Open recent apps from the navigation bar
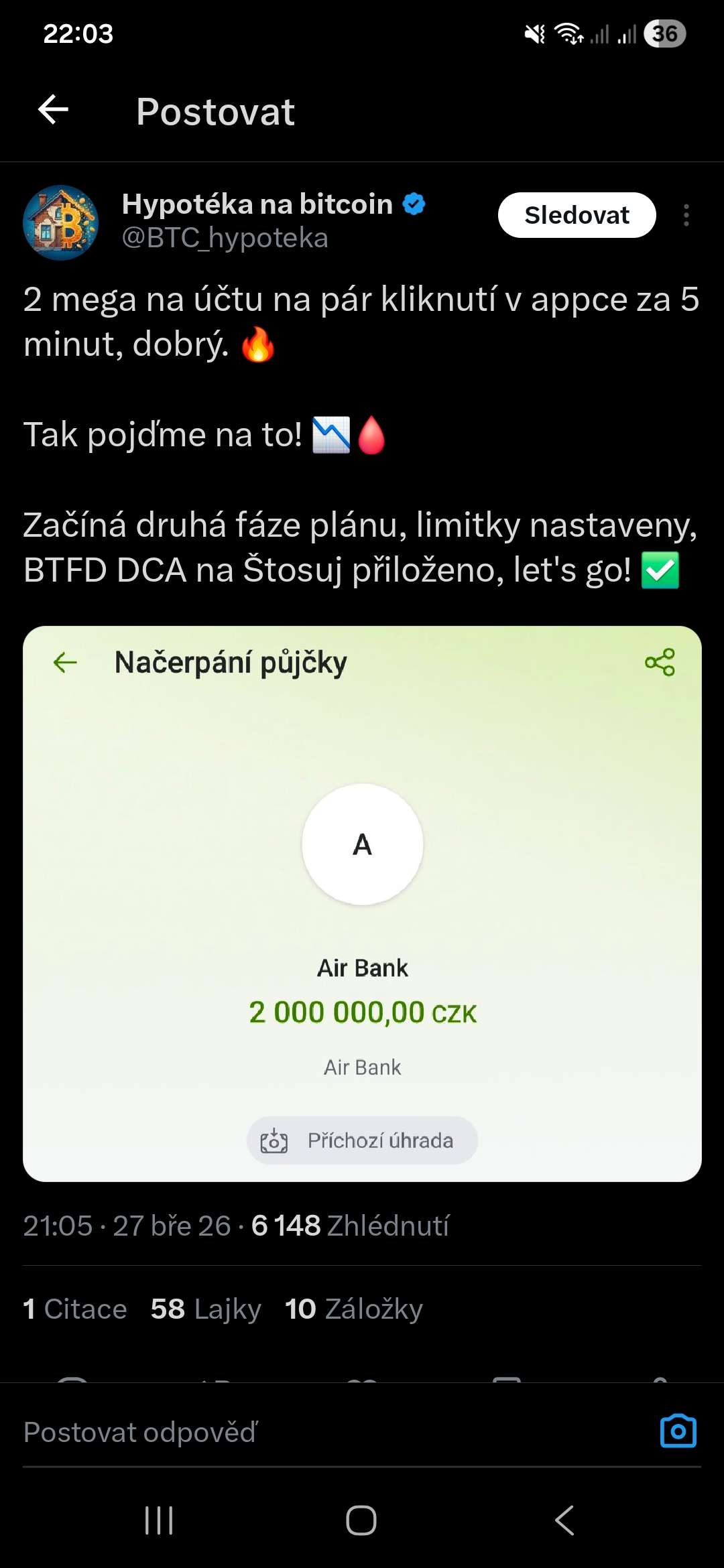The height and width of the screenshot is (1568, 724). pos(159,1520)
